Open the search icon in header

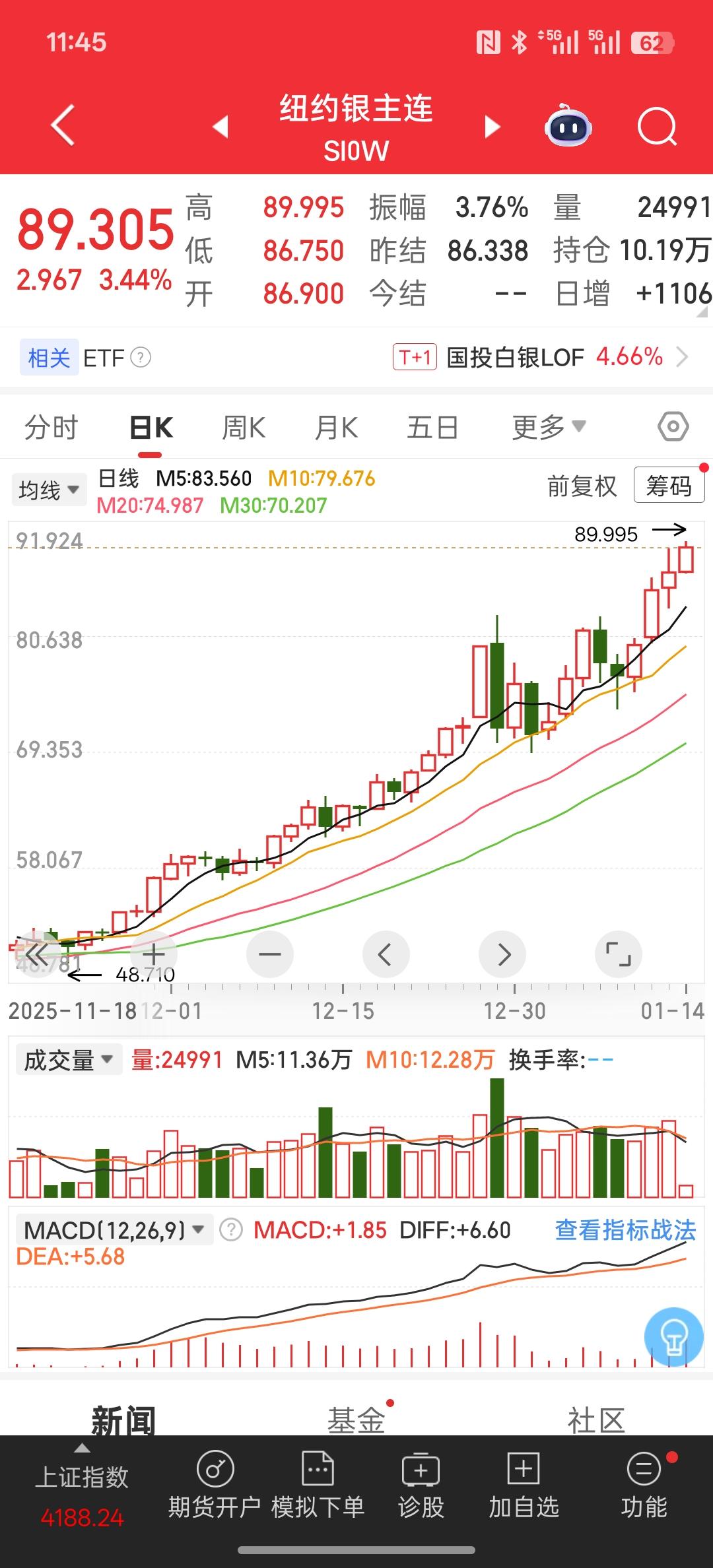click(658, 126)
